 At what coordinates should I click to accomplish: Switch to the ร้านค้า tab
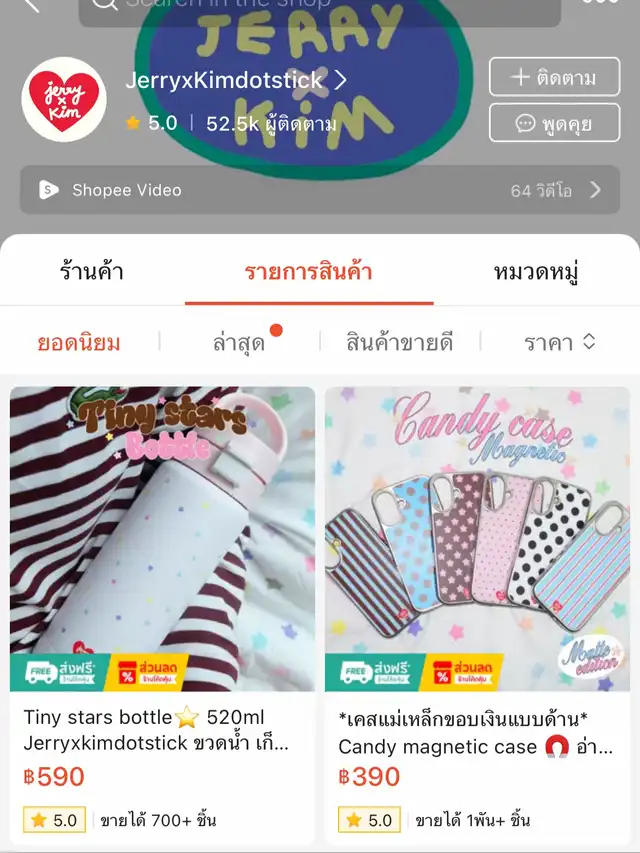[91, 271]
